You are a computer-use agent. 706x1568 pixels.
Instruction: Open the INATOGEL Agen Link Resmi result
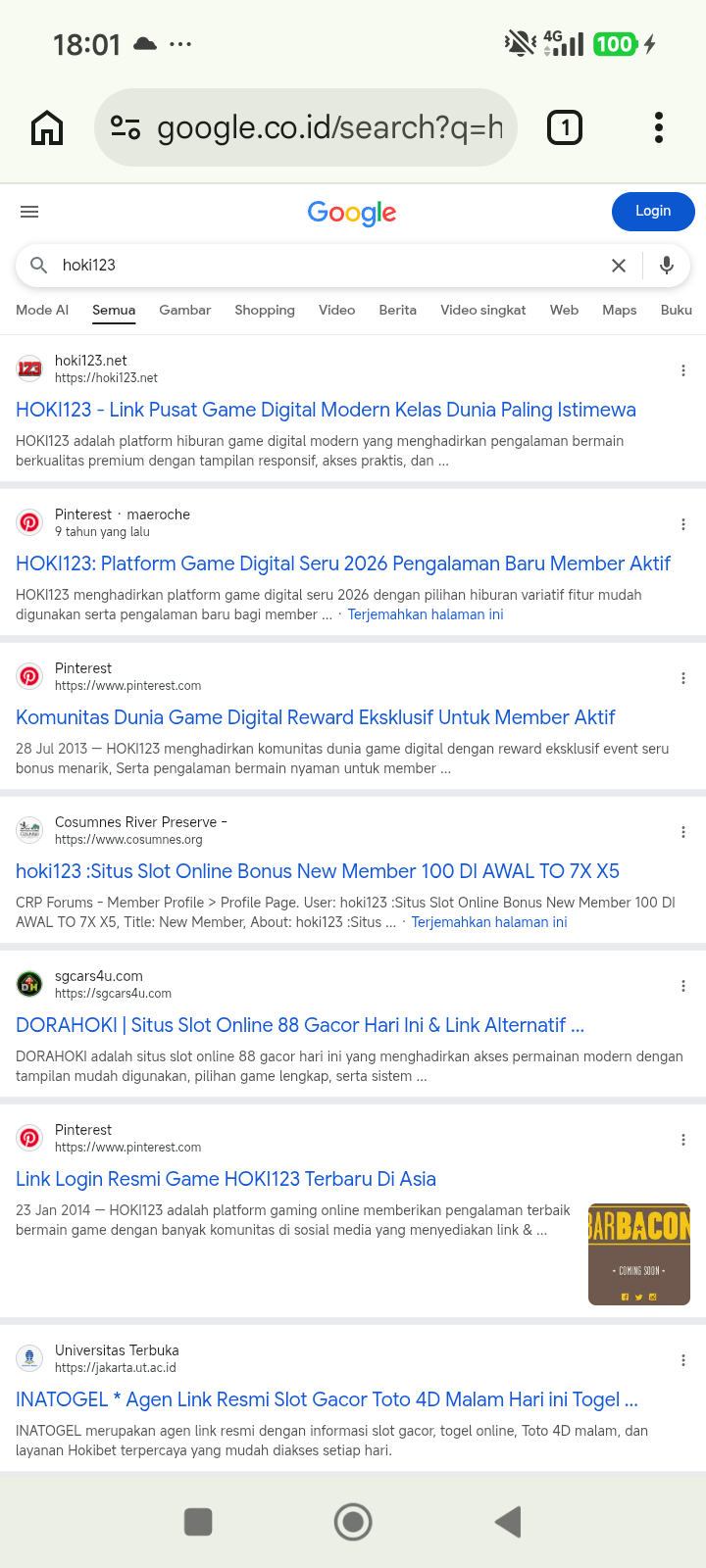tap(327, 1399)
